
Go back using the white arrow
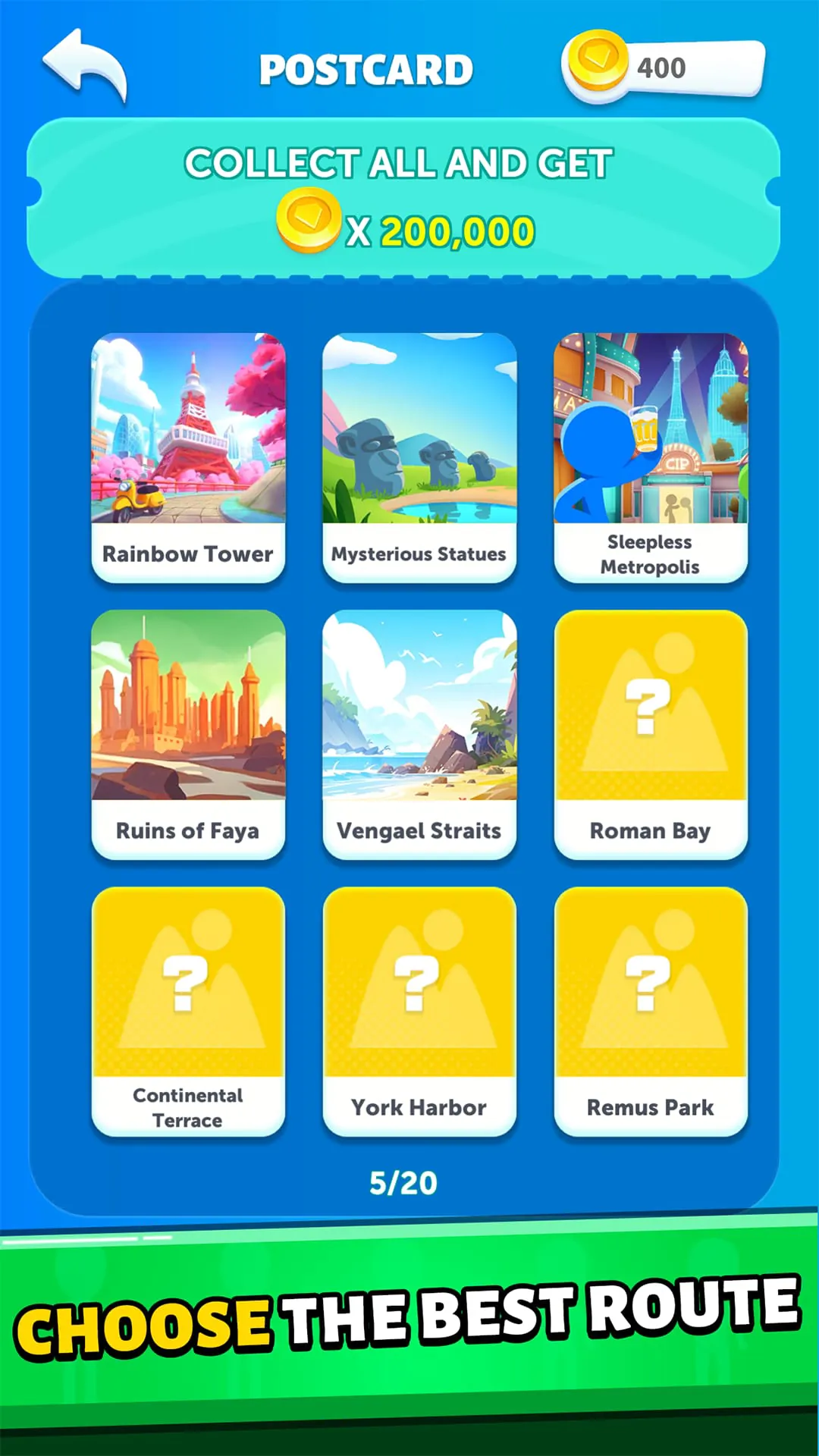(x=85, y=67)
